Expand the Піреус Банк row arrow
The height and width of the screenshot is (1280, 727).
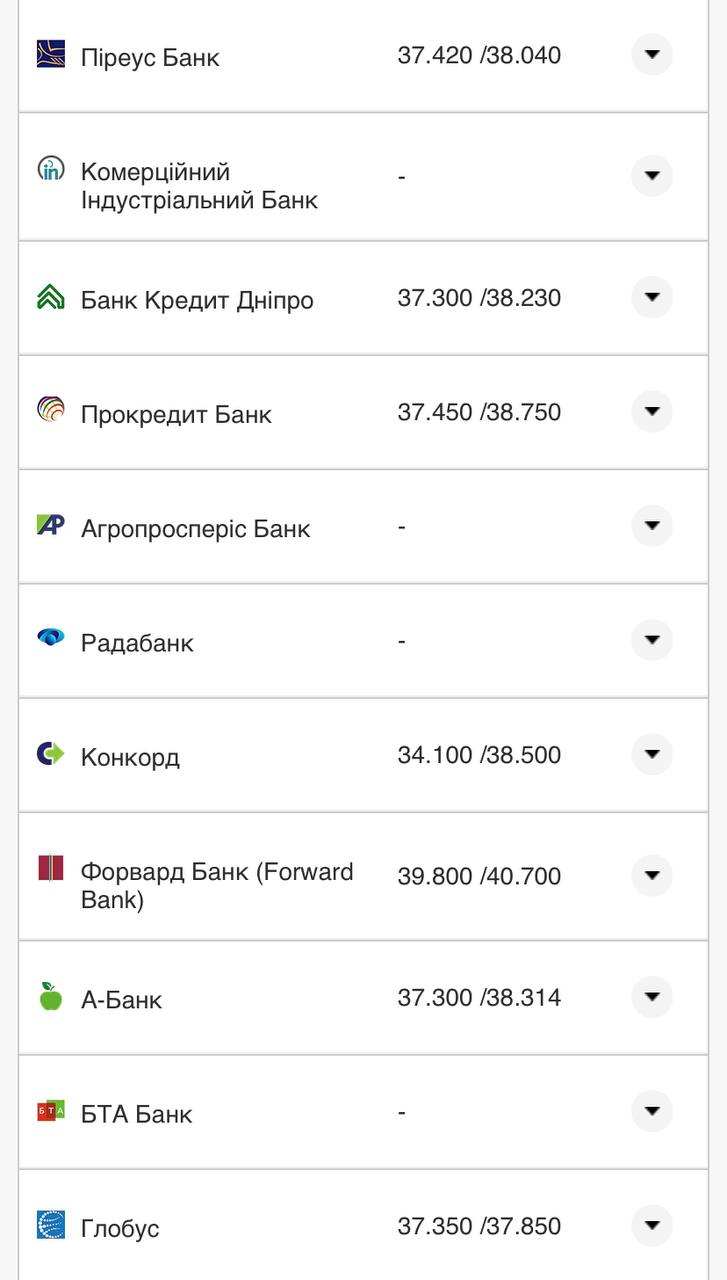(652, 55)
